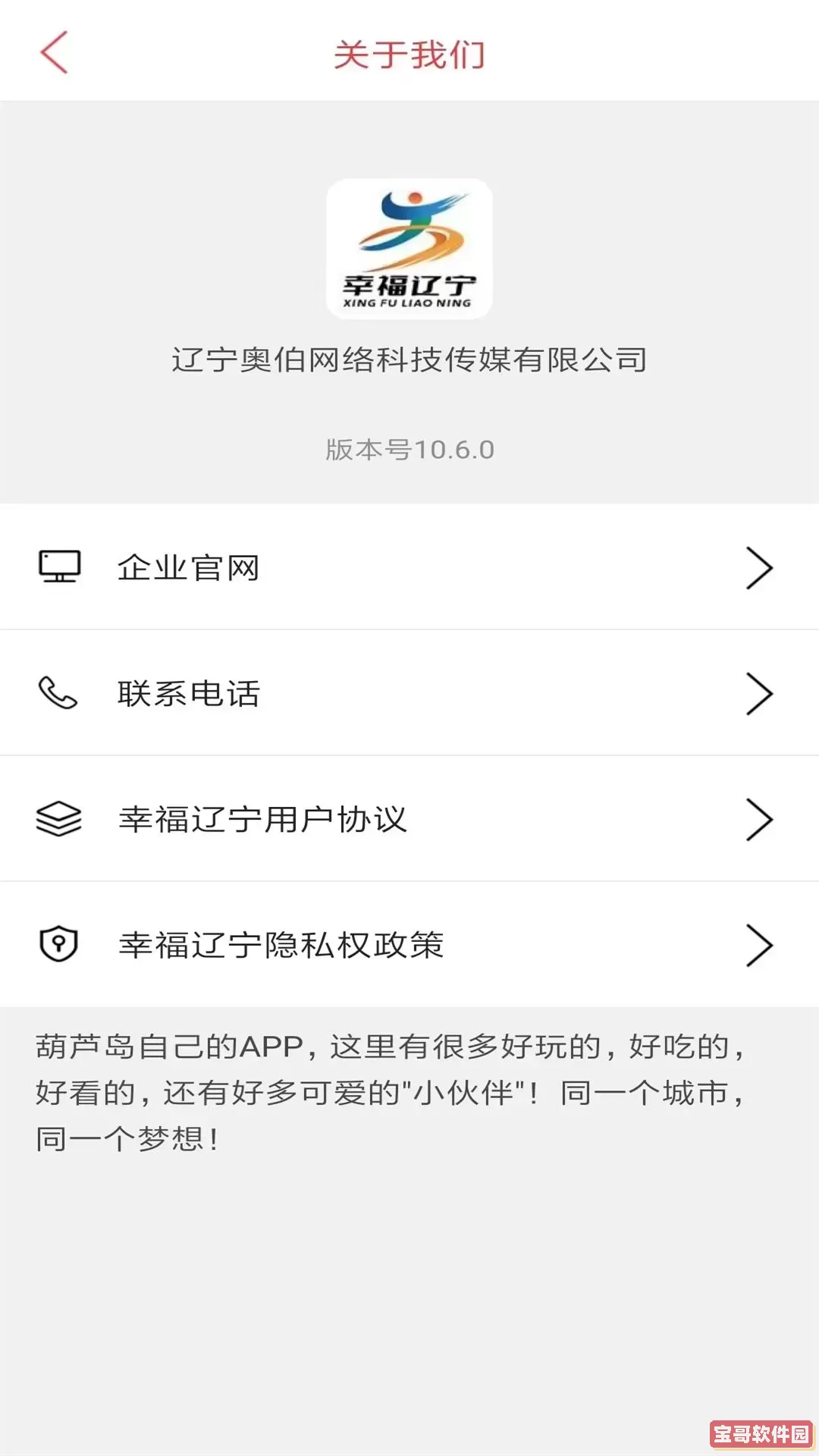
Task: Expand the 企业官网 row via its chevron
Action: pos(758,566)
